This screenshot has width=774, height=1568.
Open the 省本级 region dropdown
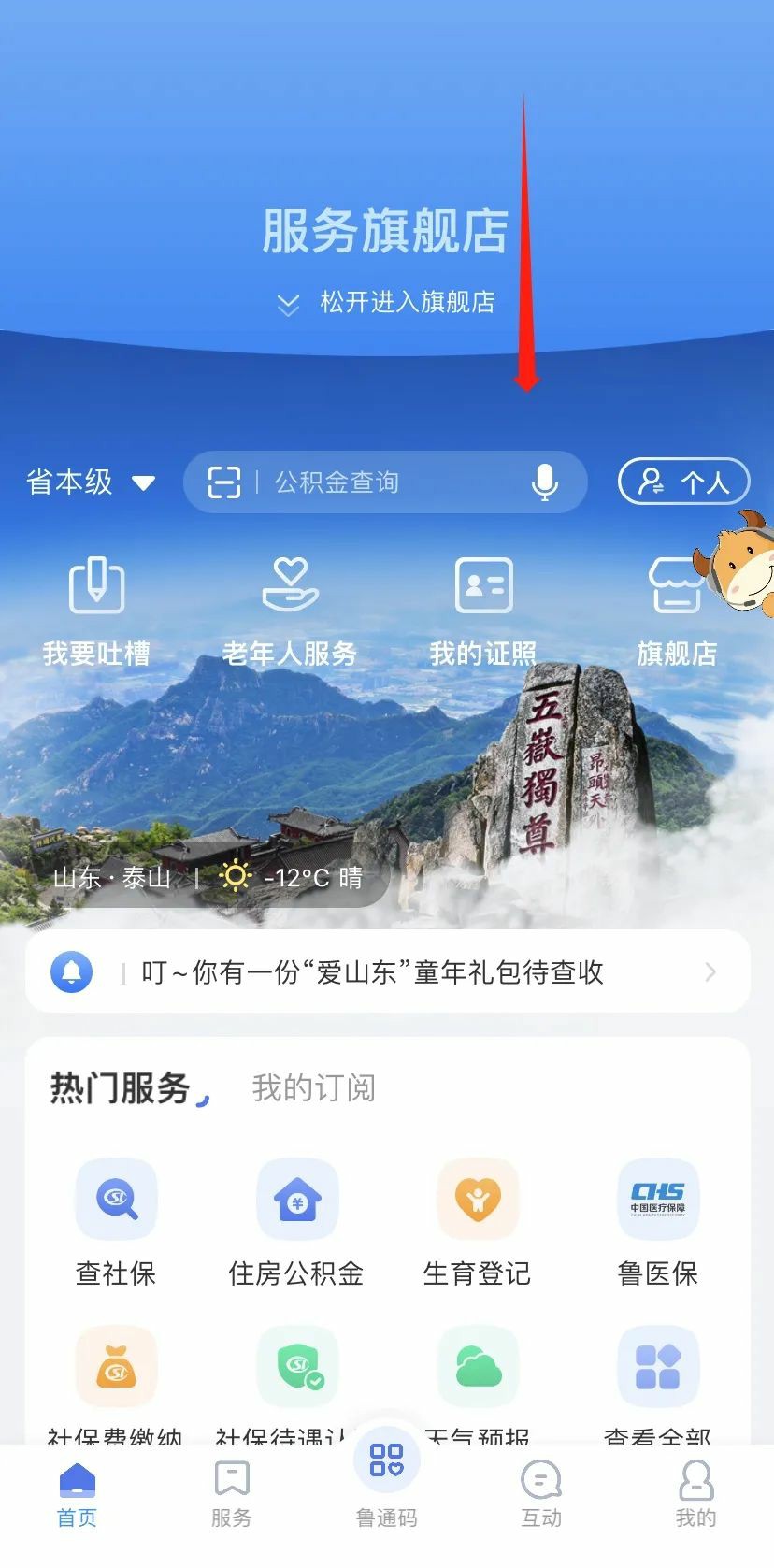tap(91, 482)
